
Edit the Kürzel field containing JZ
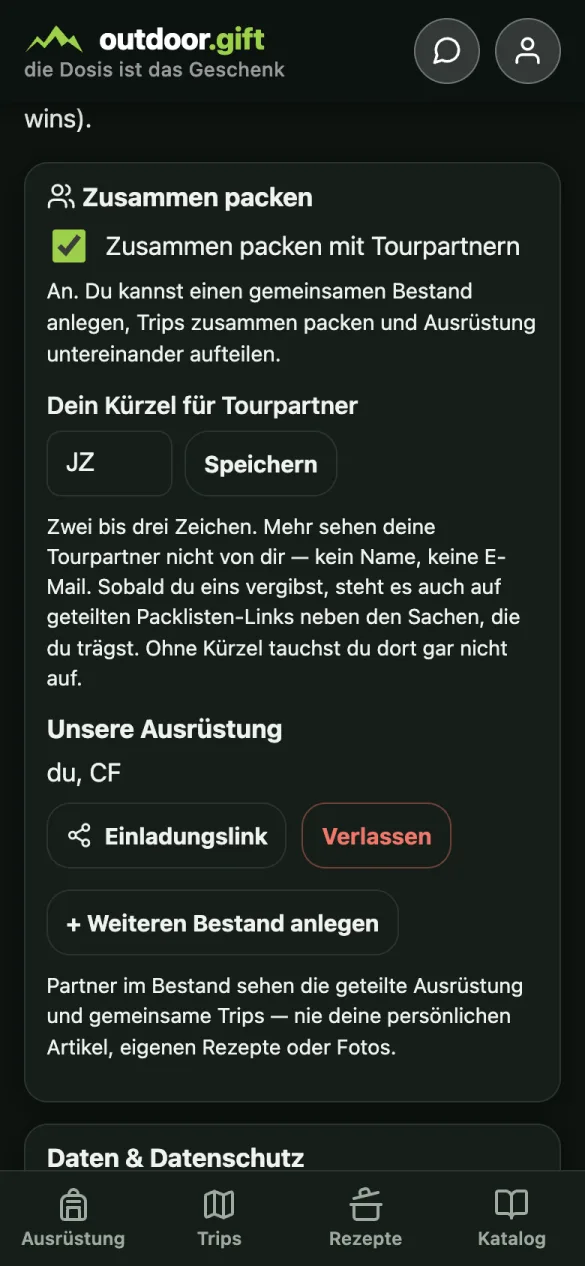point(109,464)
